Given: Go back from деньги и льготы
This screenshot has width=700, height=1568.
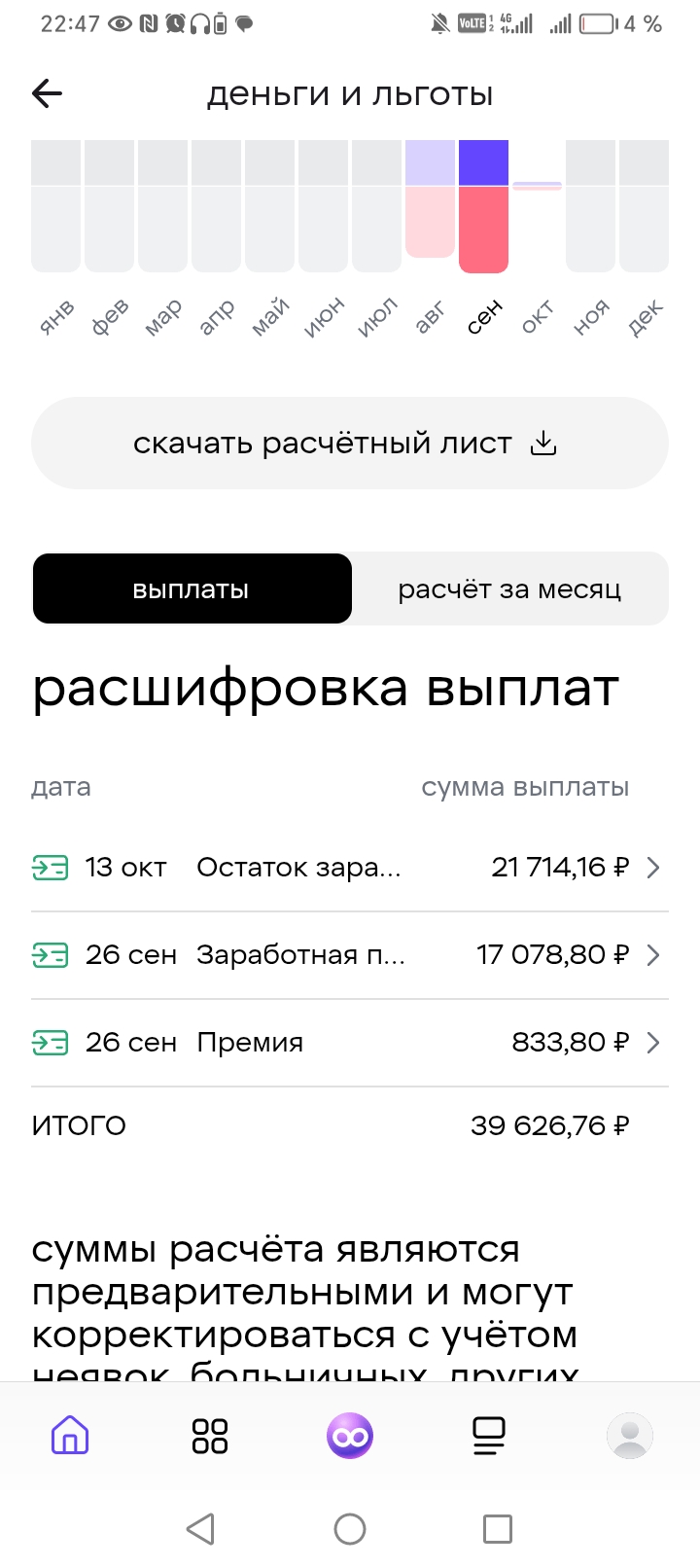Looking at the screenshot, I should [47, 93].
